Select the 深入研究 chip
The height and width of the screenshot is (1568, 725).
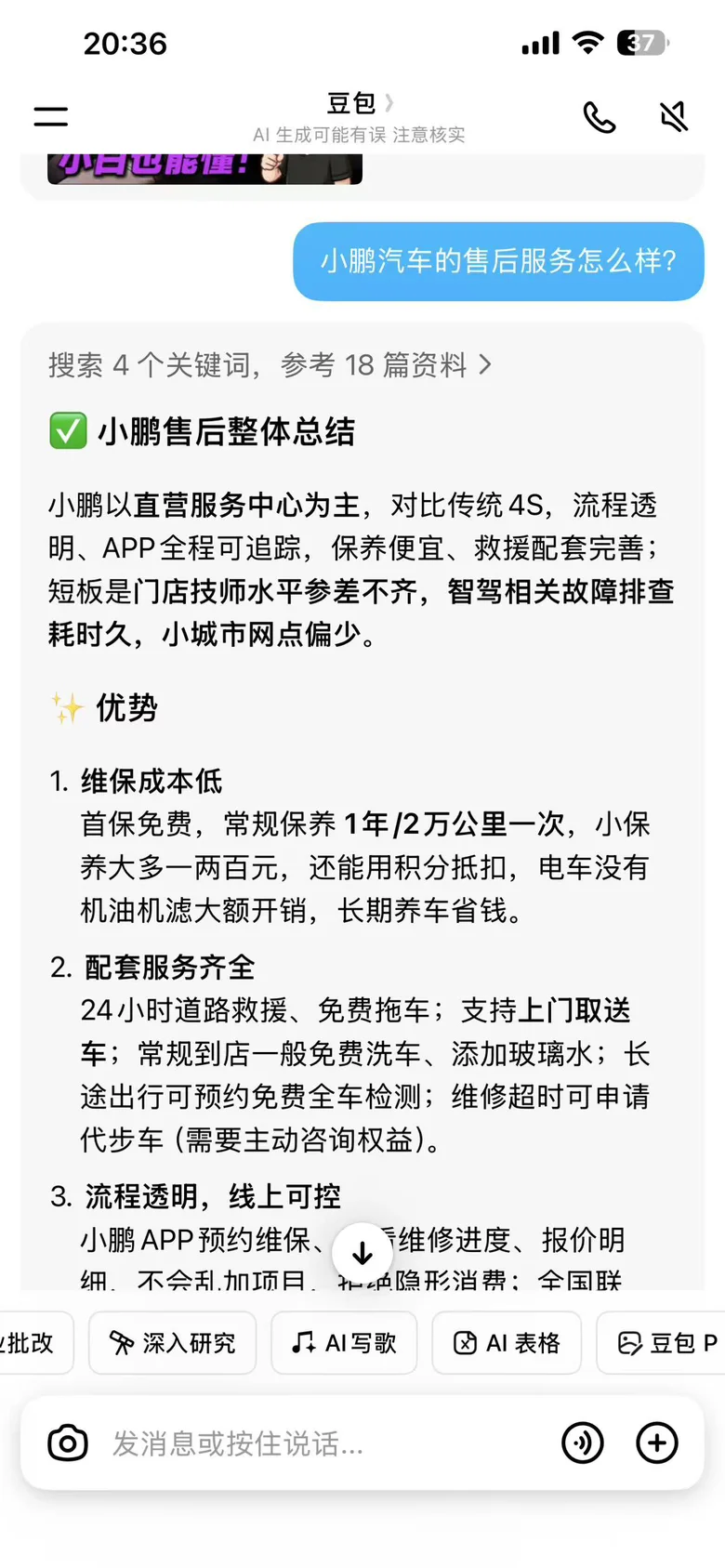tap(172, 1343)
